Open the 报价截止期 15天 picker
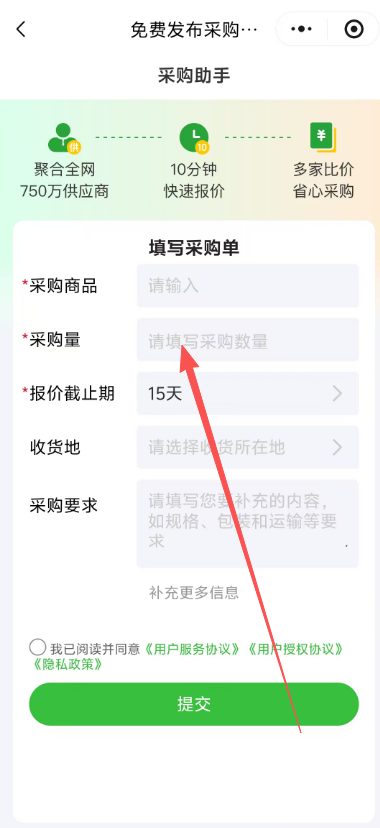The height and width of the screenshot is (828, 380). pyautogui.click(x=248, y=393)
